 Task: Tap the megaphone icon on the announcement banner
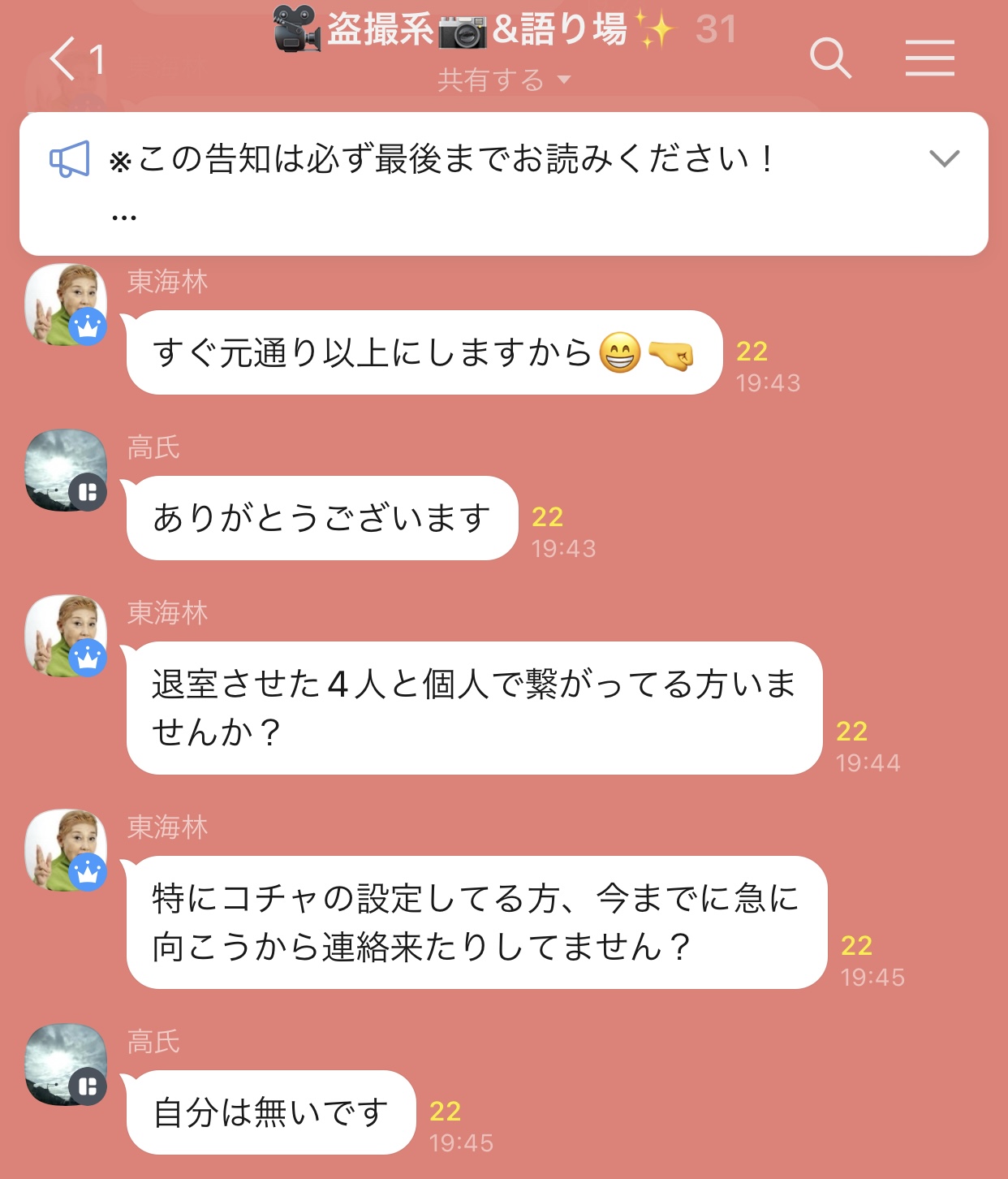tap(71, 162)
